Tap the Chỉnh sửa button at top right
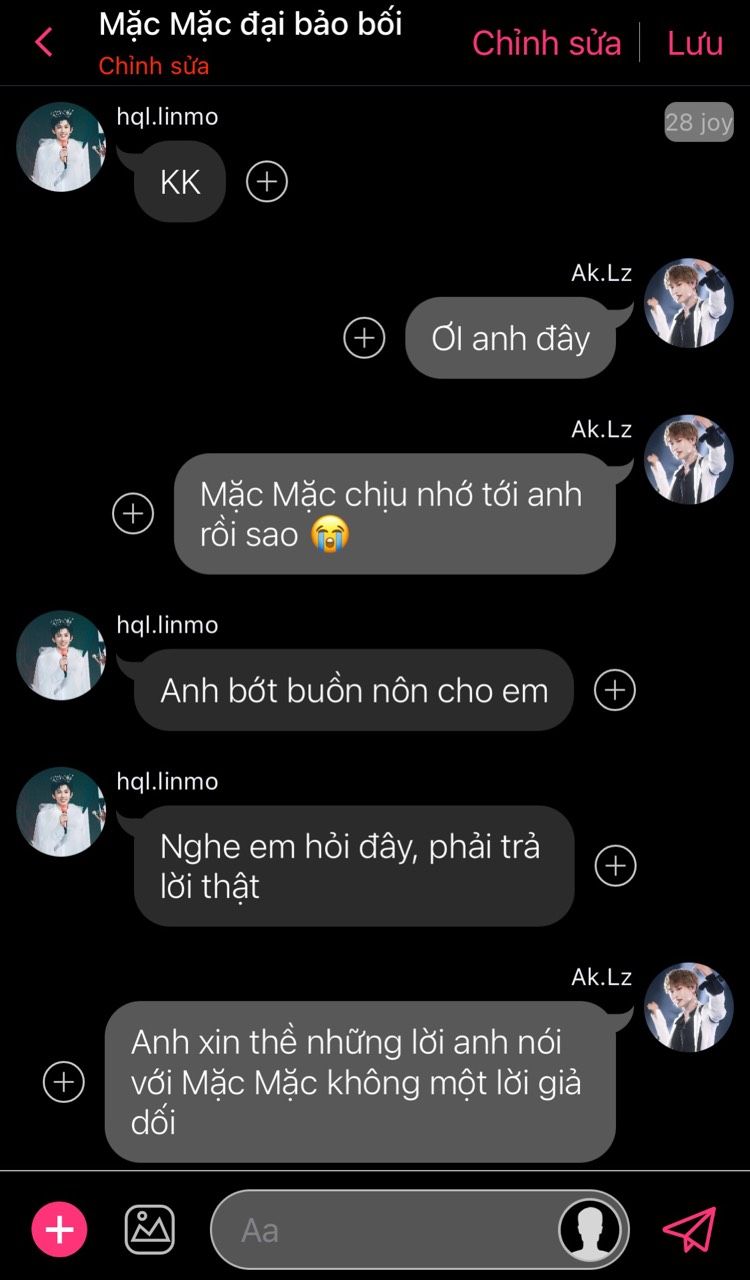This screenshot has height=1280, width=750. click(x=546, y=43)
